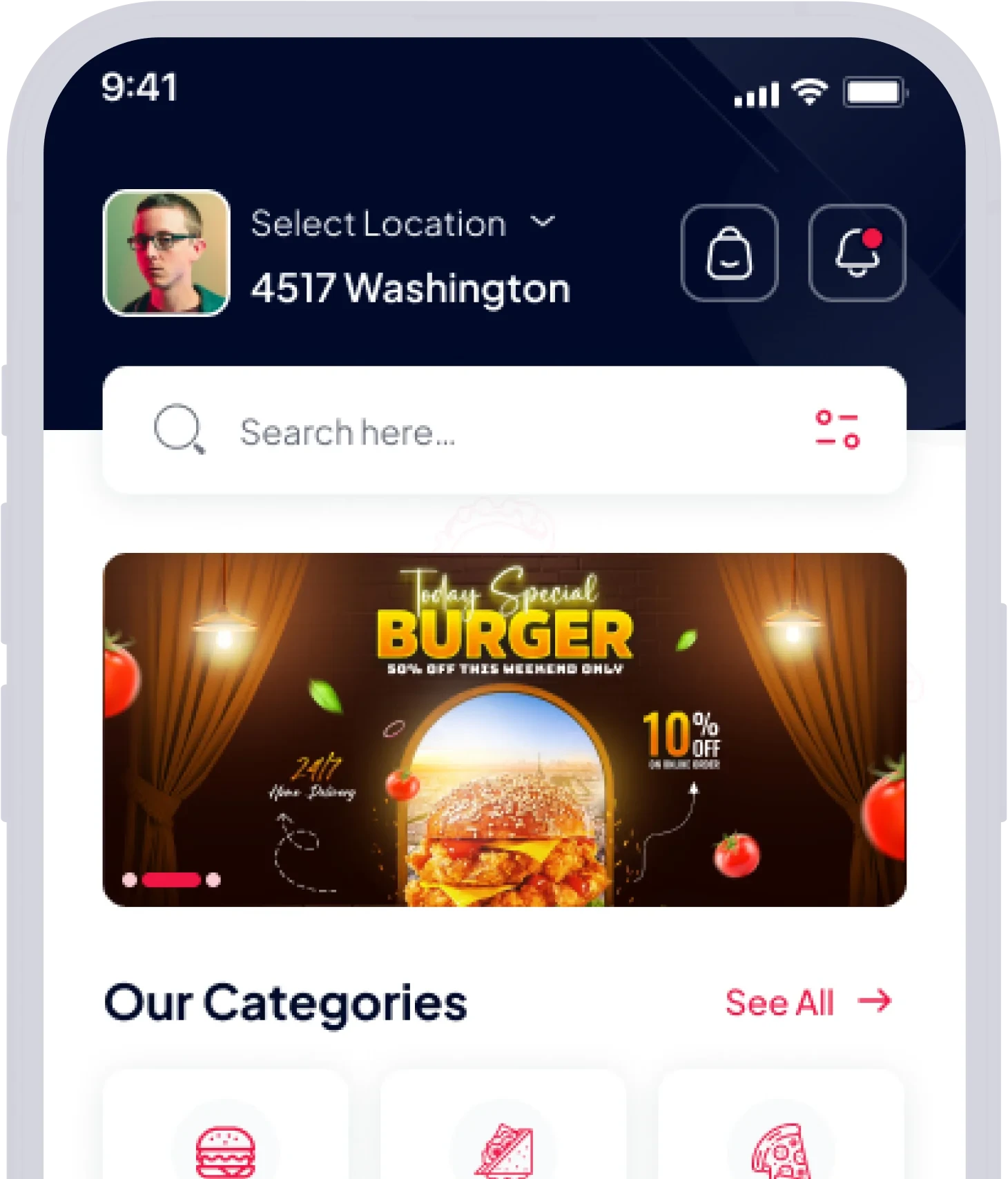See all categories
This screenshot has height=1179, width=1008.
point(808,1002)
